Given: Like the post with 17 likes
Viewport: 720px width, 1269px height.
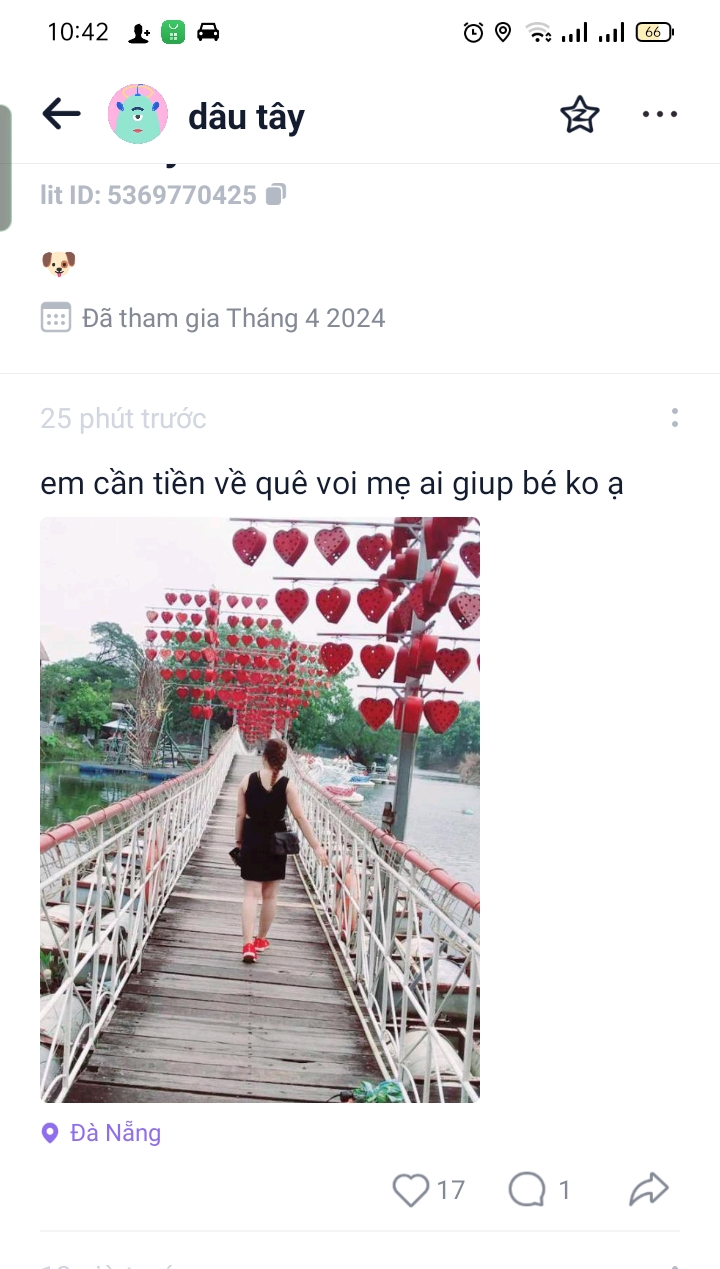Looking at the screenshot, I should coord(411,1190).
